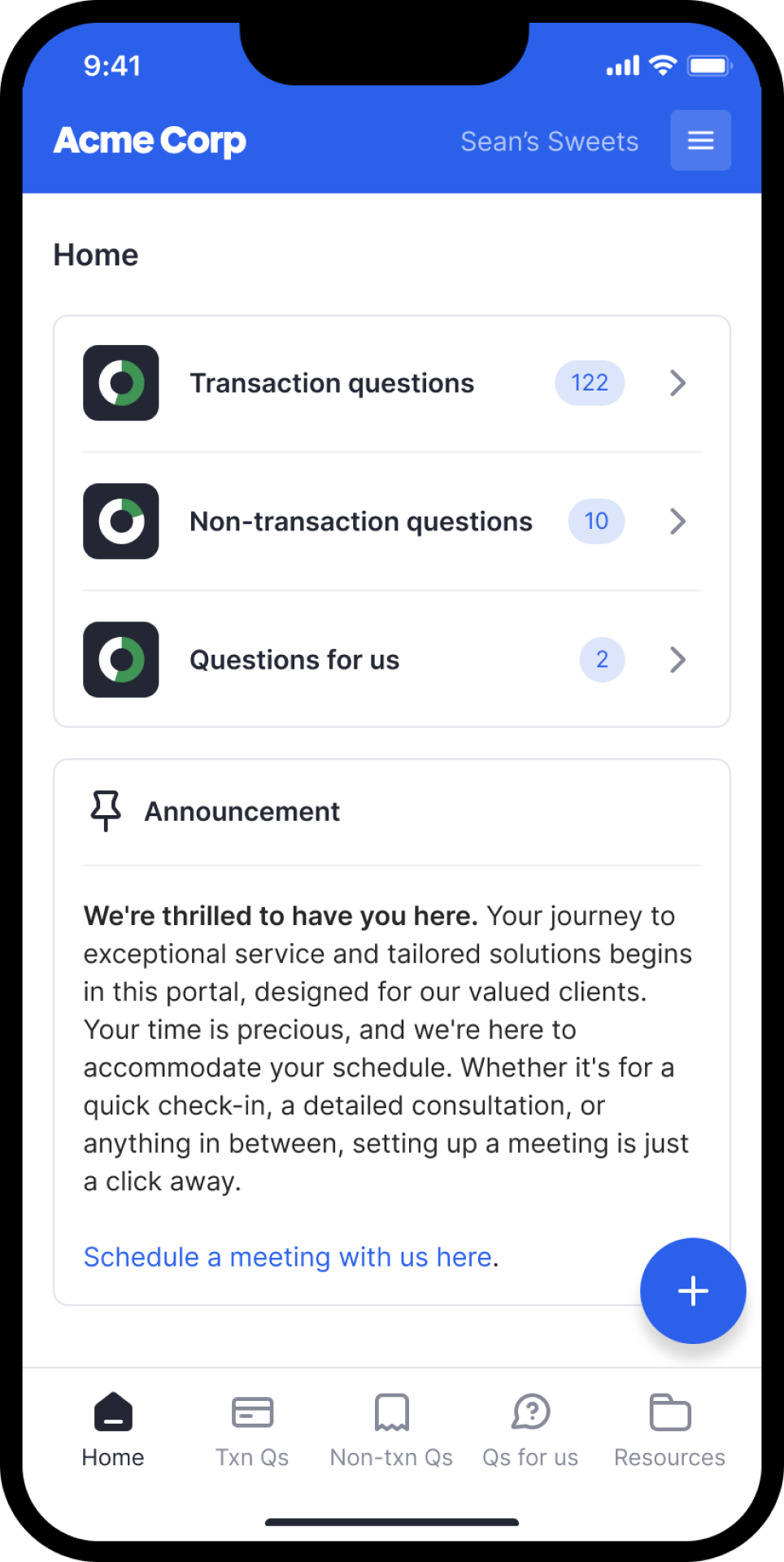Click the Questions for us chart icon

[120, 660]
